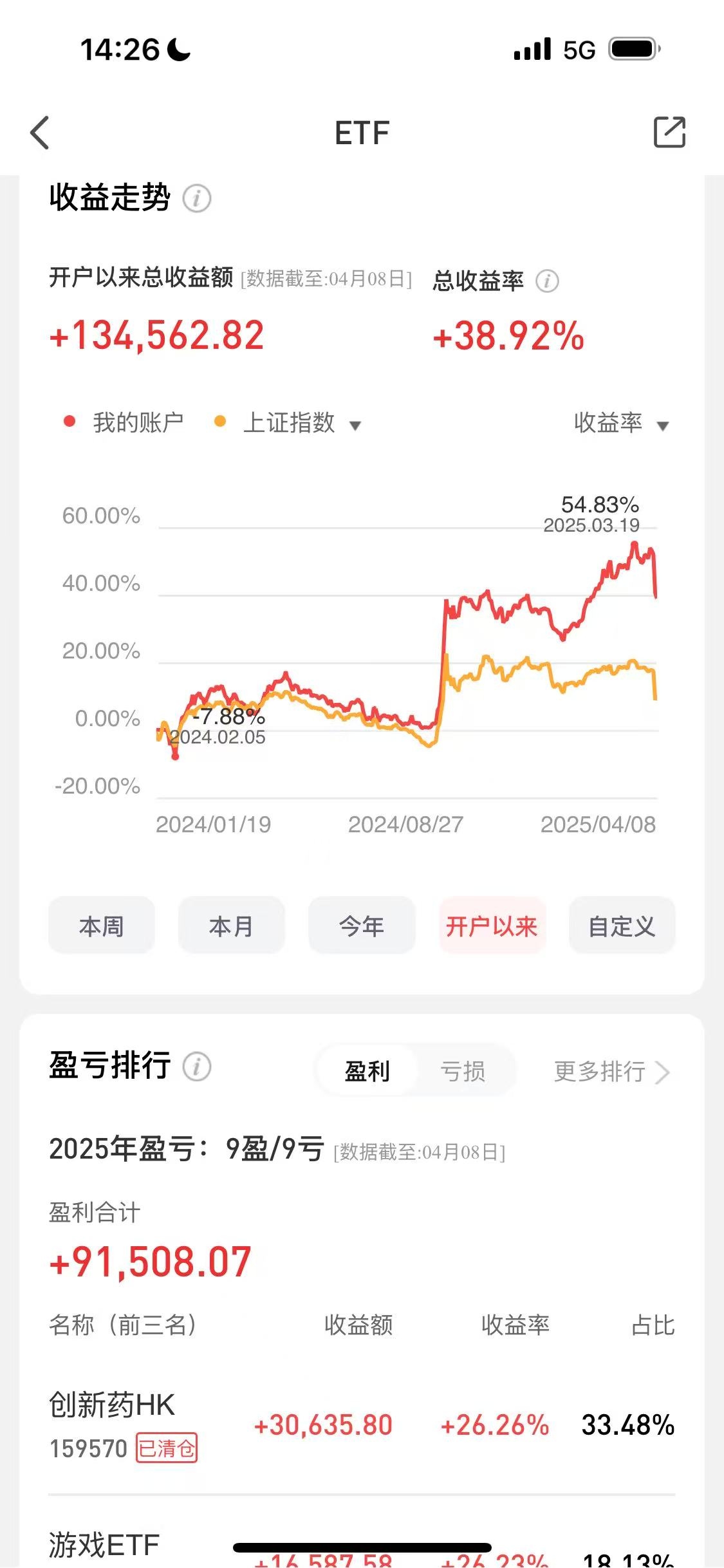
Task: Open the 收益率 chart type dropdown
Action: (622, 423)
